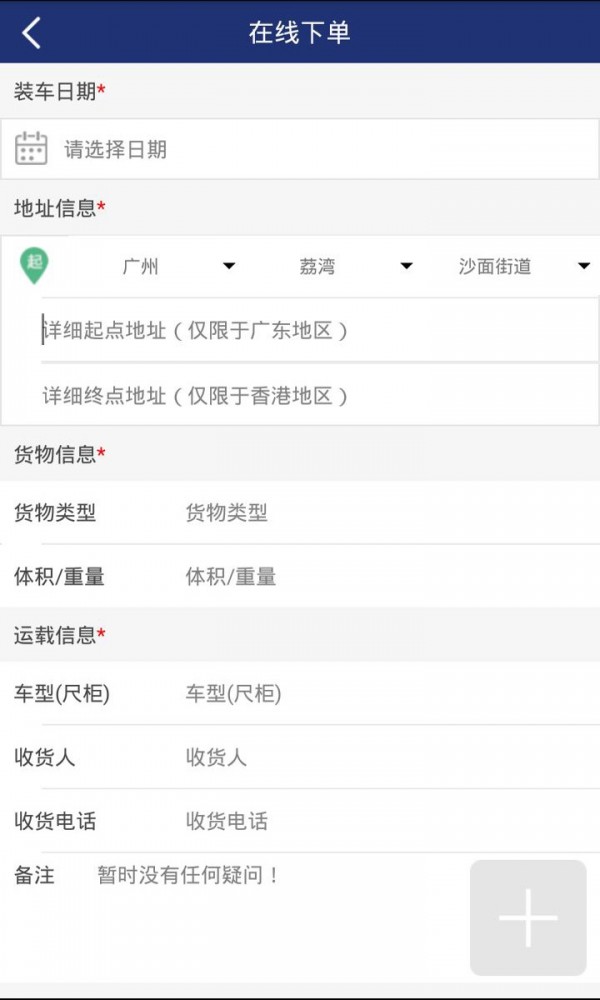Screen dimensions: 600x1000
Task: Open the loading date picker field
Action: point(300,150)
